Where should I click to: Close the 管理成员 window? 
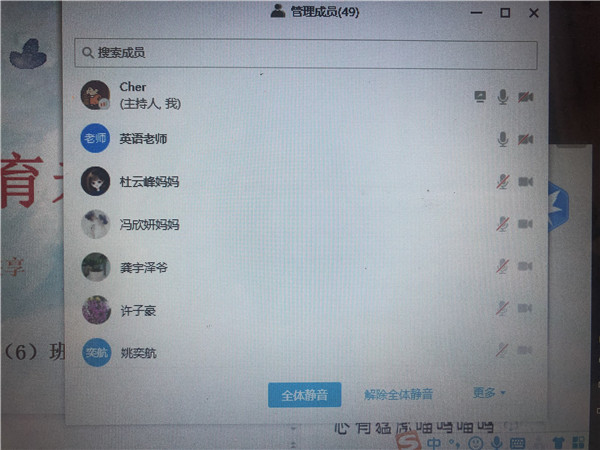pyautogui.click(x=534, y=12)
